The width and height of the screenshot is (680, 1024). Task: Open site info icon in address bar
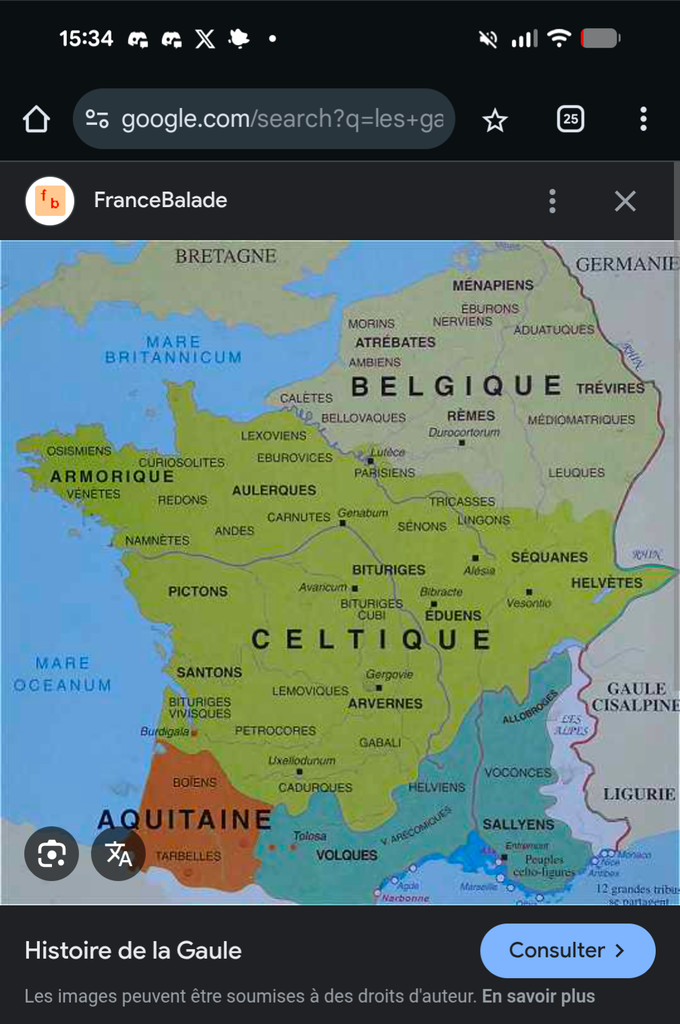point(97,120)
